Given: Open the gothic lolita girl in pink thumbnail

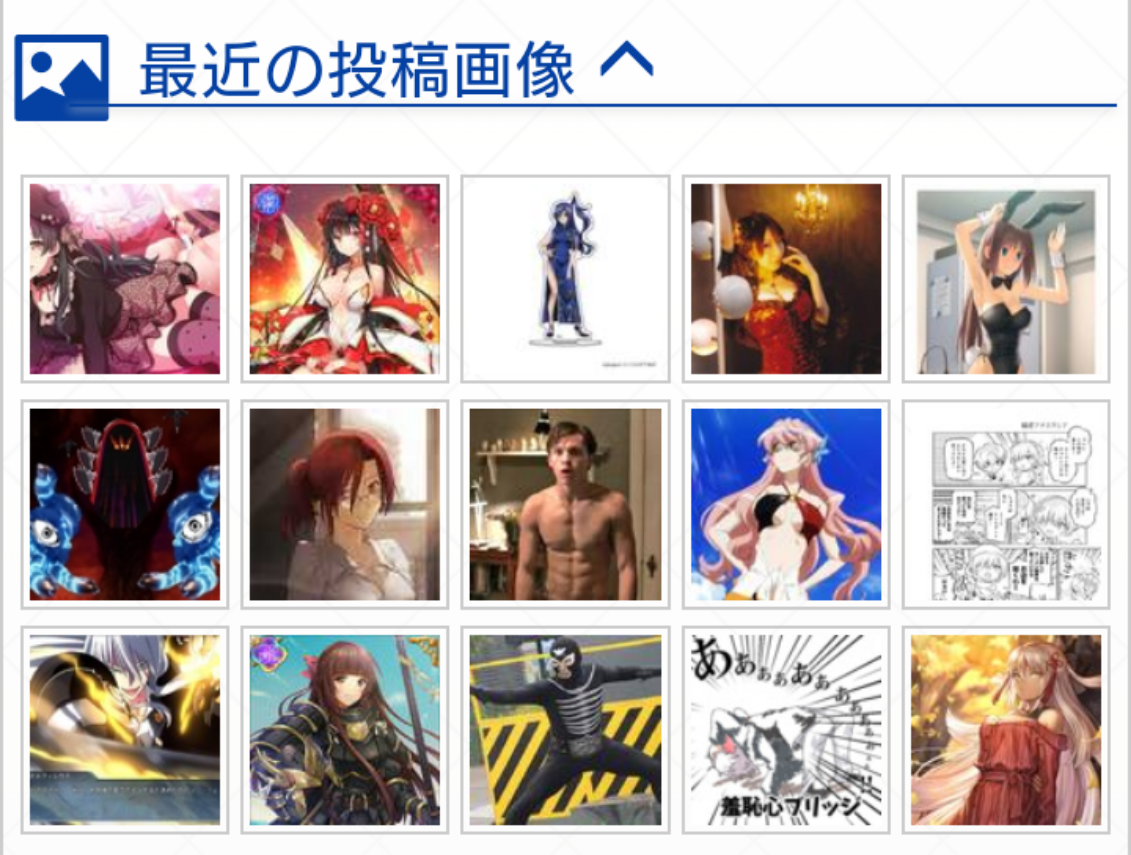Looking at the screenshot, I should (x=125, y=279).
